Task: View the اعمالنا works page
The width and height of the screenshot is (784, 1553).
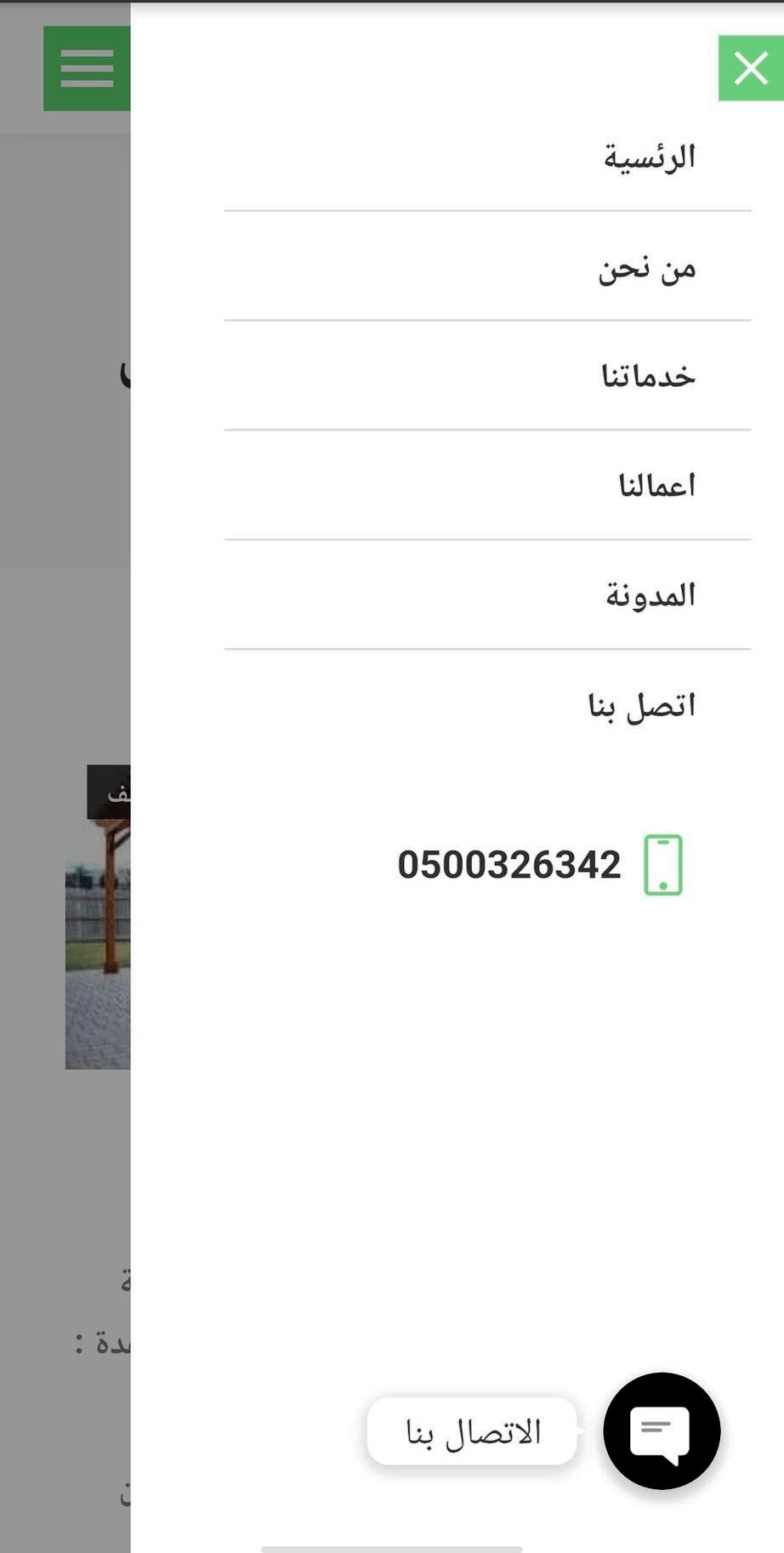Action: click(656, 486)
